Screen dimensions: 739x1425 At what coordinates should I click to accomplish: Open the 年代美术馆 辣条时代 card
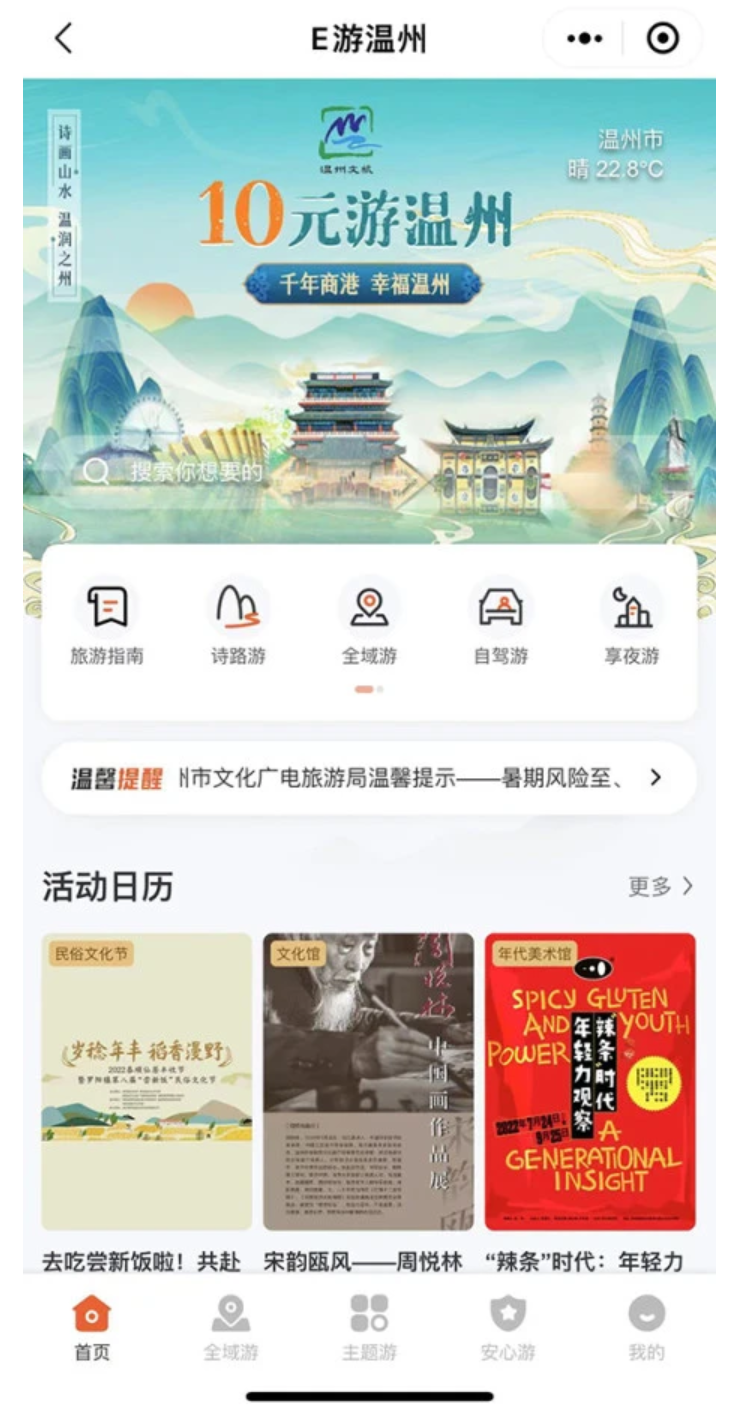[590, 1082]
